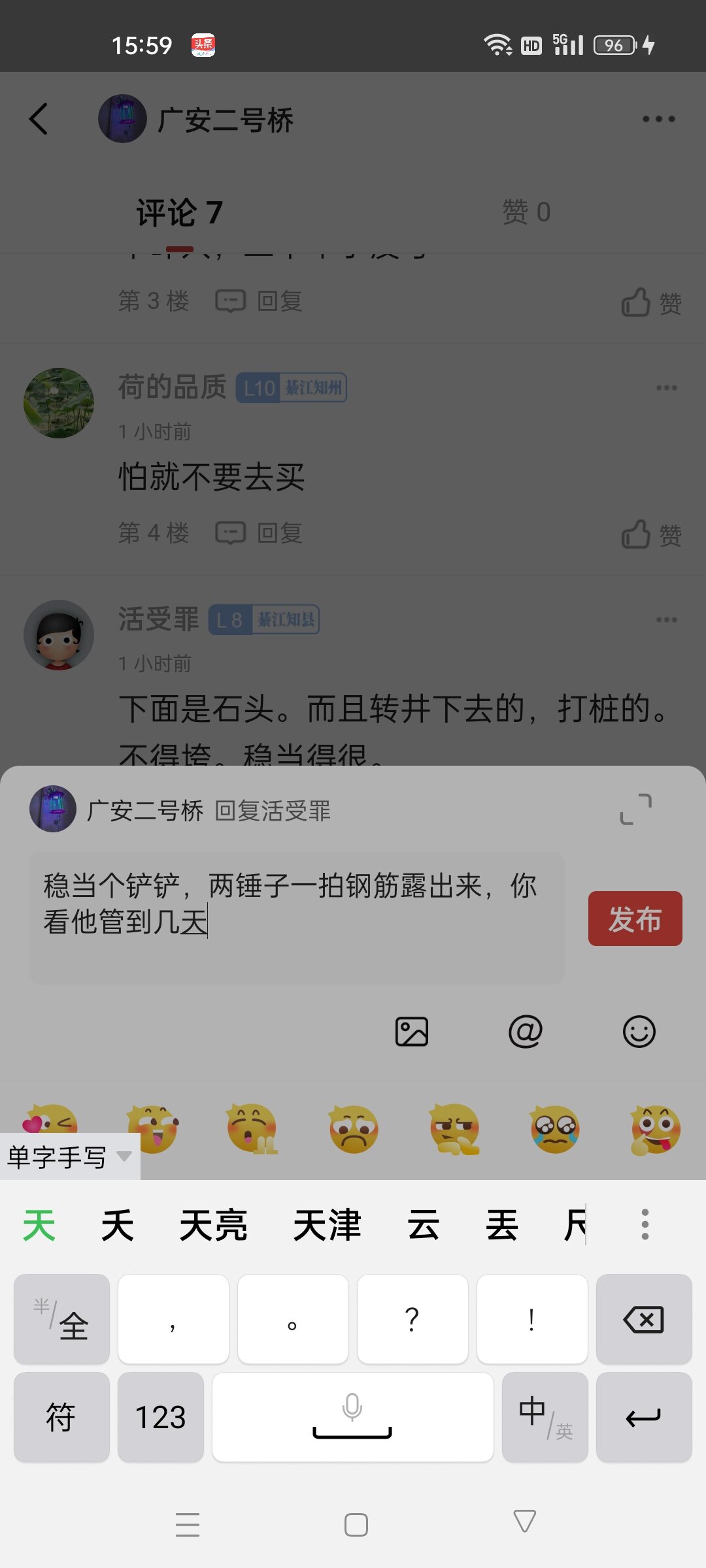This screenshot has width=706, height=1568.
Task: Delete a character with backspace key
Action: click(x=644, y=1320)
